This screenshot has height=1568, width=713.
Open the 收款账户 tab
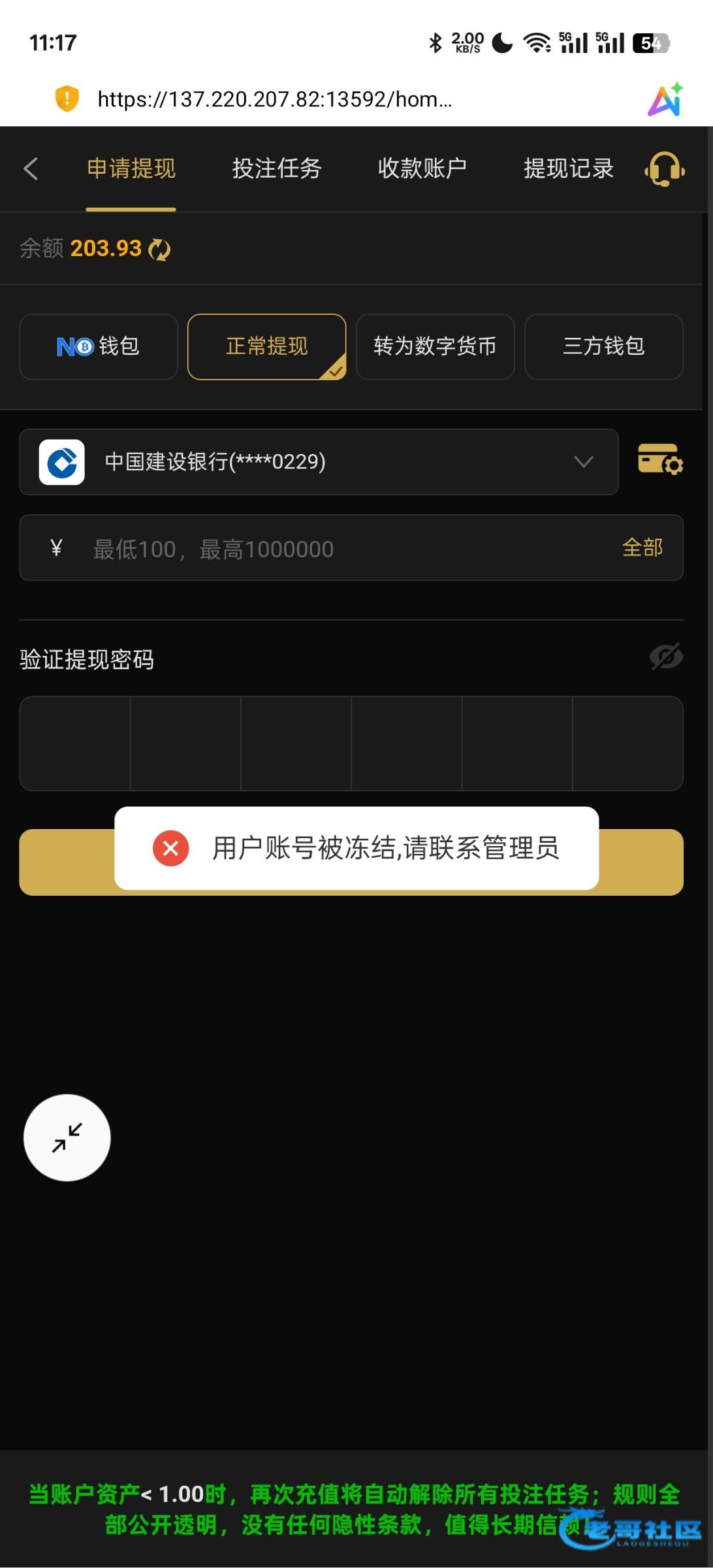click(x=422, y=169)
